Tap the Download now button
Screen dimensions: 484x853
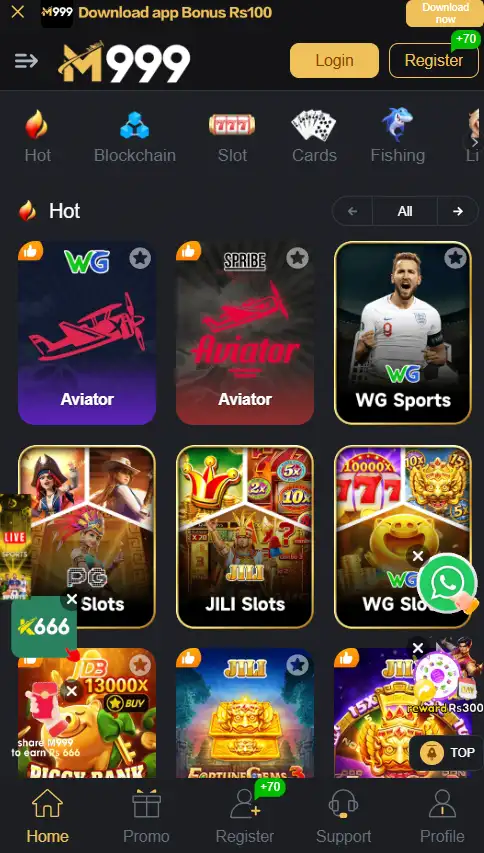coord(445,13)
